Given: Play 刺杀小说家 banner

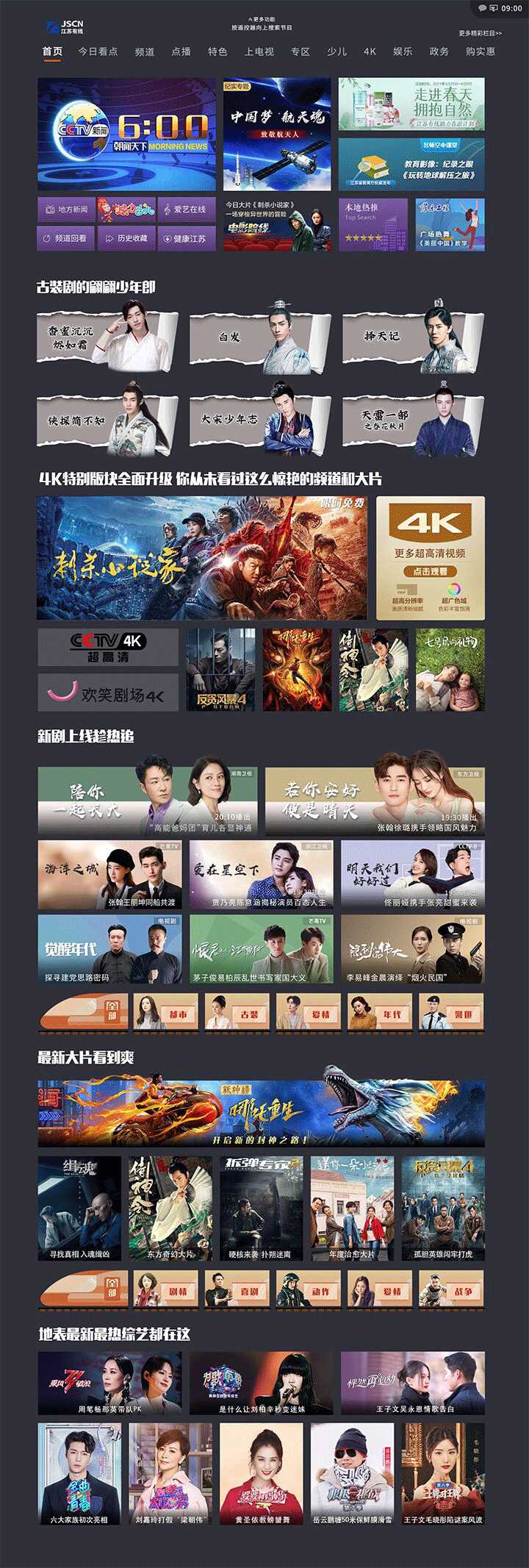Looking at the screenshot, I should tap(202, 558).
